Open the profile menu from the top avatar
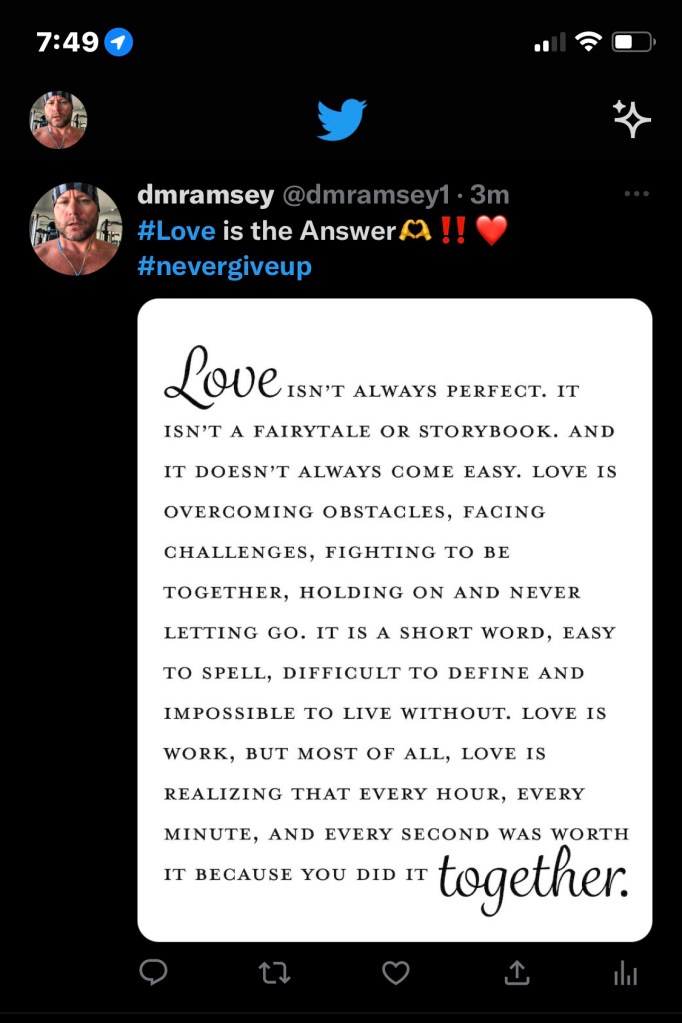Screen dimensions: 682x1023 click(x=58, y=120)
